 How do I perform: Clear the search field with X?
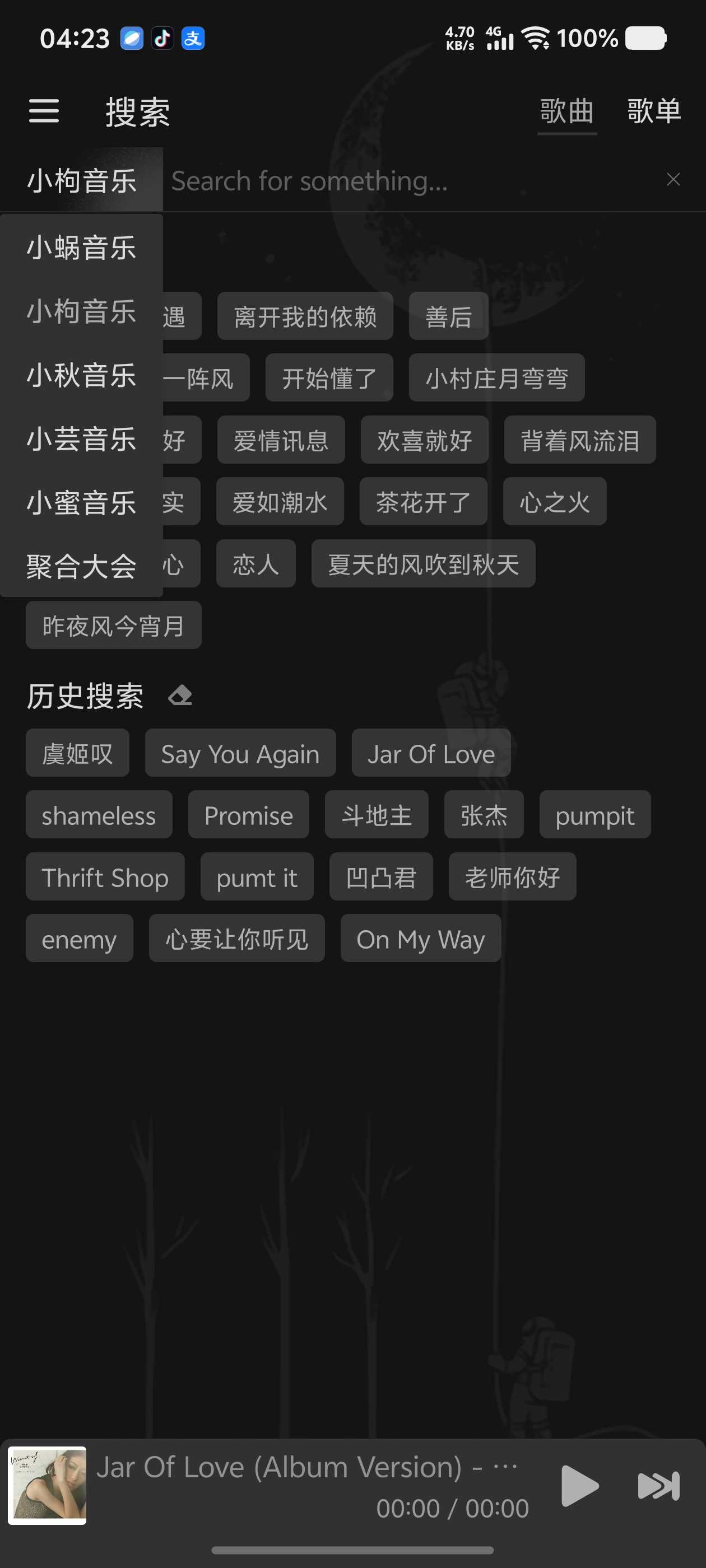click(672, 180)
